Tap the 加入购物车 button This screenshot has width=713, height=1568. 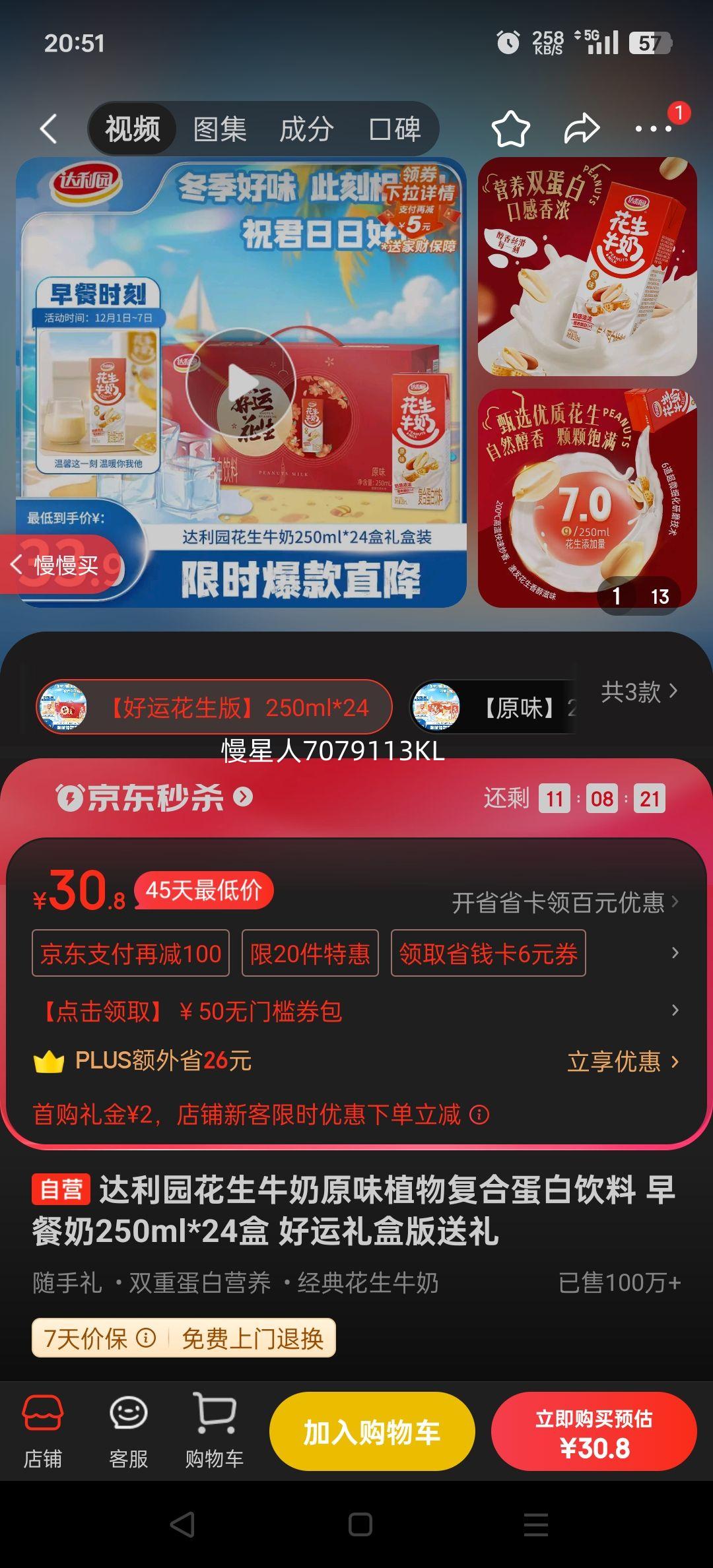click(372, 1431)
